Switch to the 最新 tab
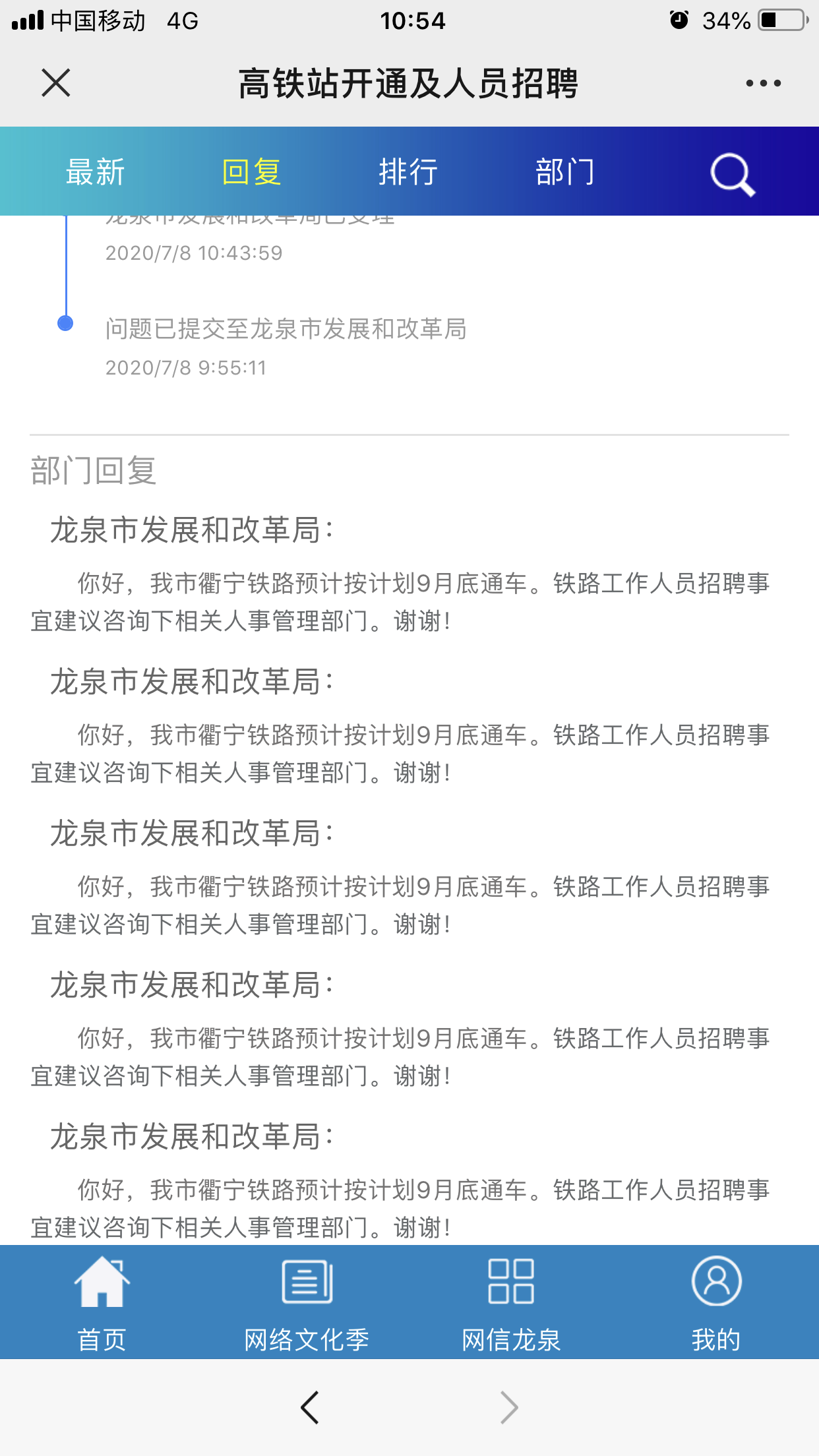 (95, 172)
